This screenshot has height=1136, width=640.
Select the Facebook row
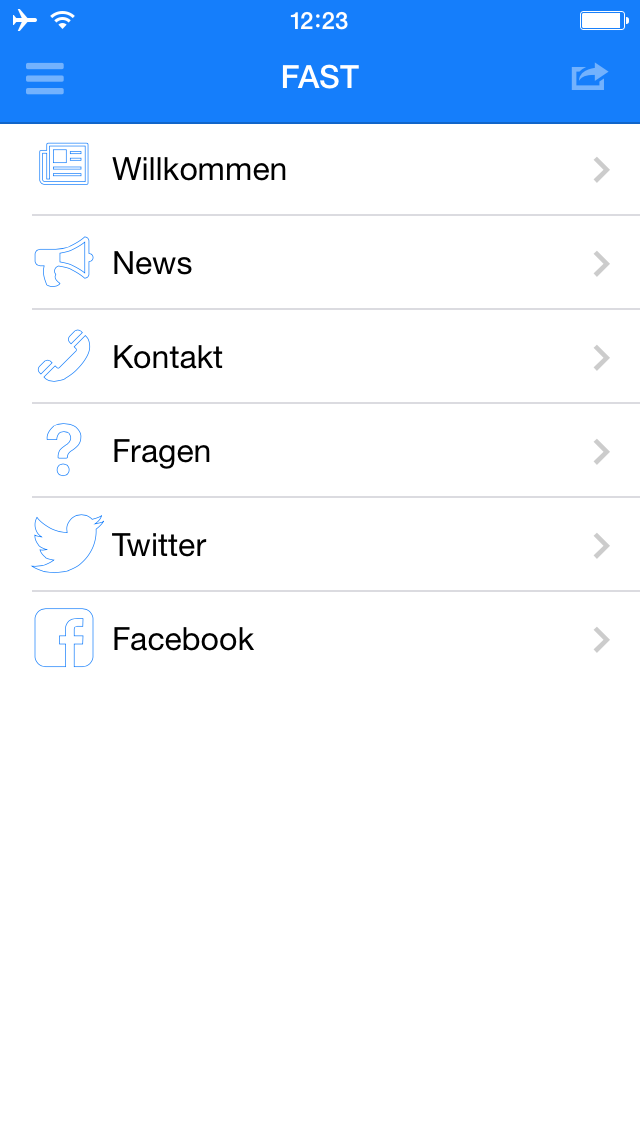pyautogui.click(x=320, y=639)
